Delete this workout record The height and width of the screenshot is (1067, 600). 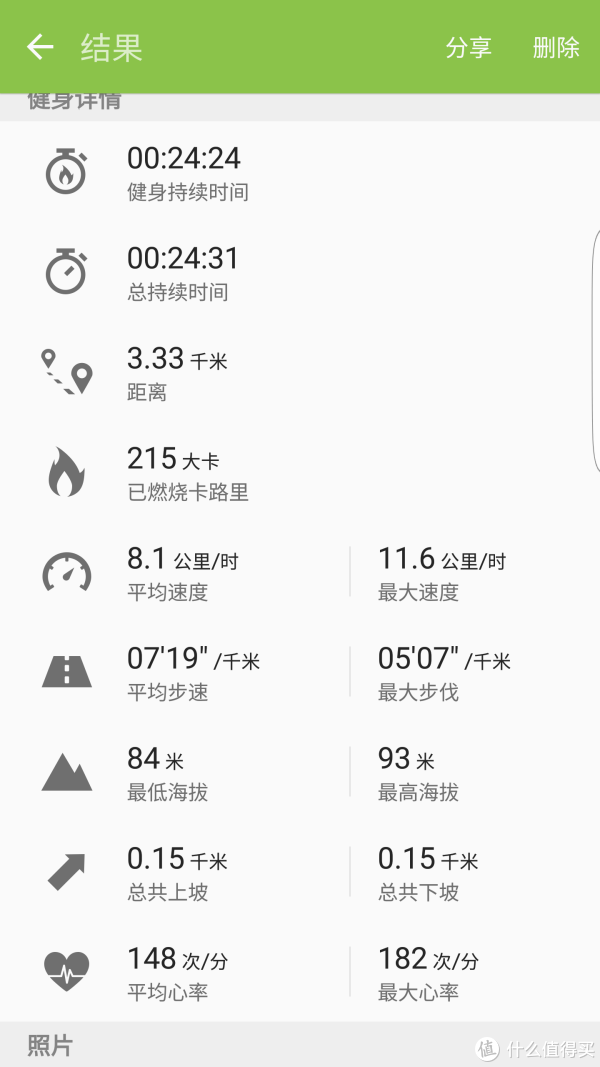coord(556,47)
